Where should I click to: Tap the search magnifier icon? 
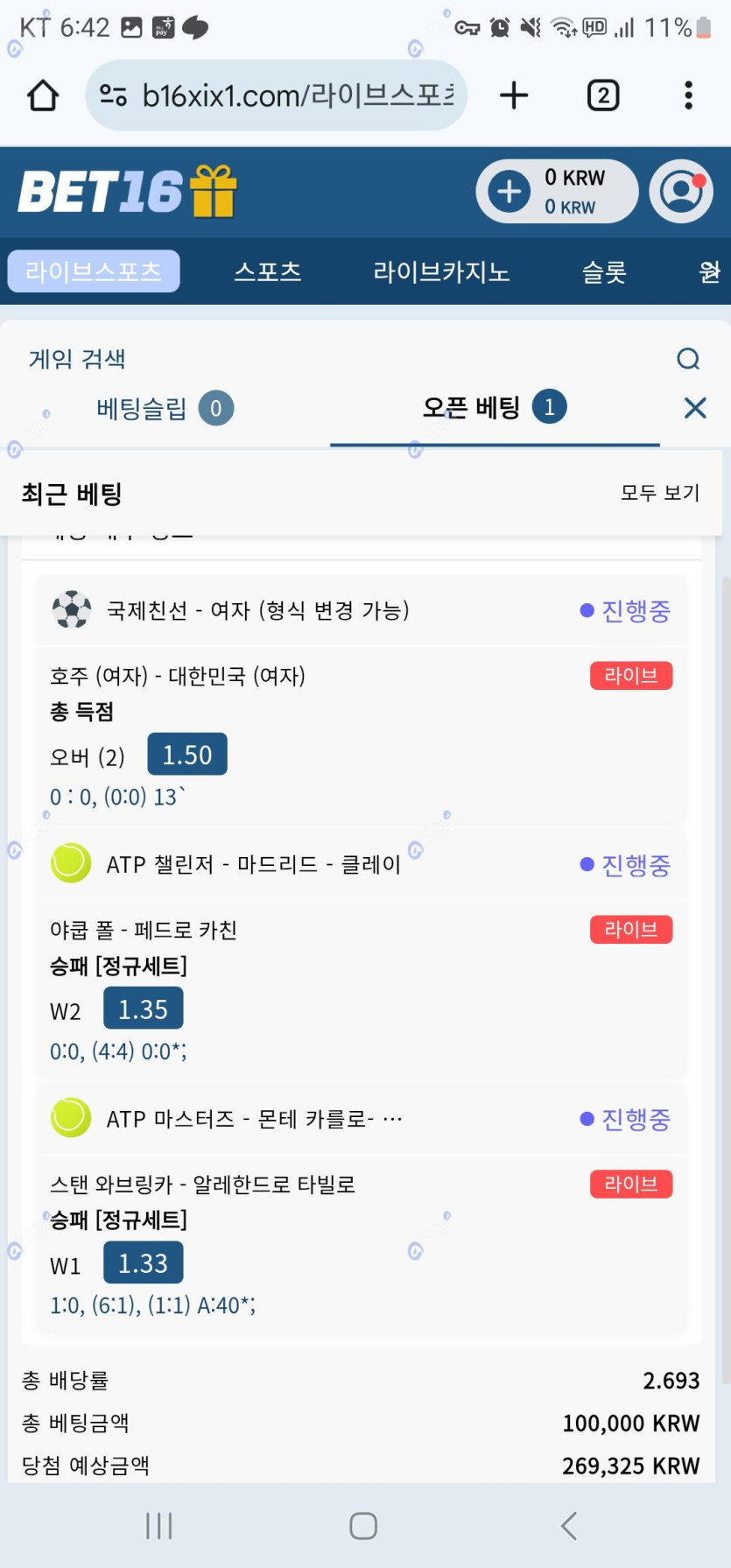[x=689, y=358]
